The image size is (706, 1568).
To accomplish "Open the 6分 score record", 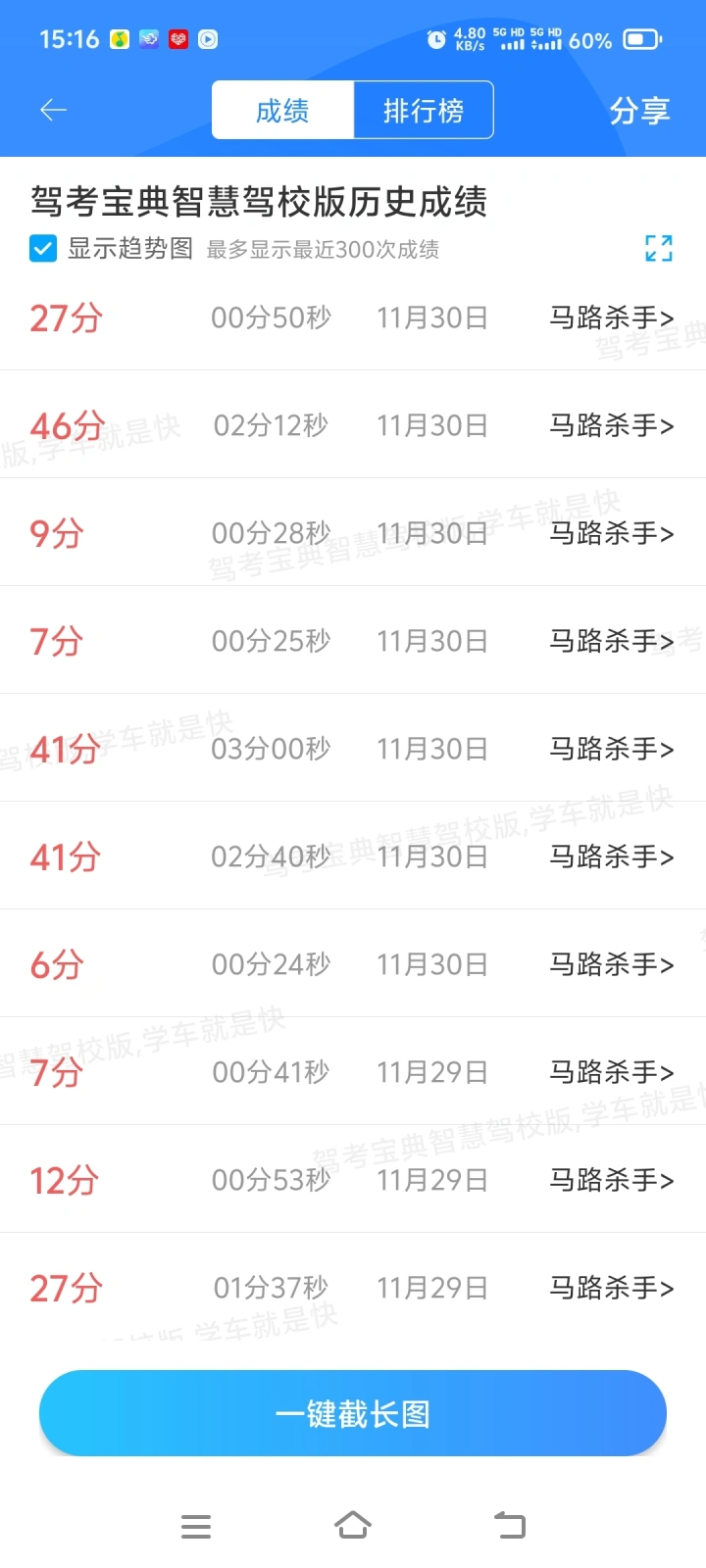I will (x=353, y=963).
